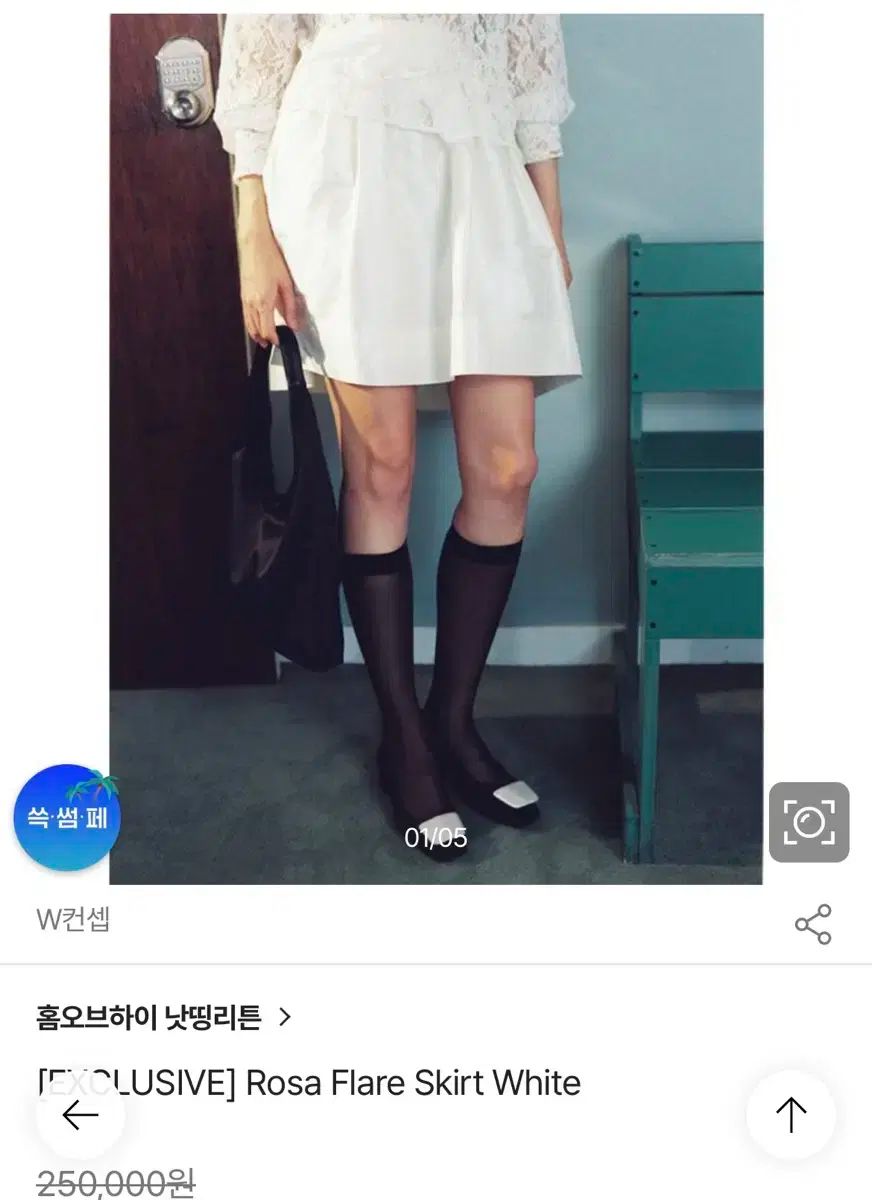Go back with the arrow button

[80, 1115]
